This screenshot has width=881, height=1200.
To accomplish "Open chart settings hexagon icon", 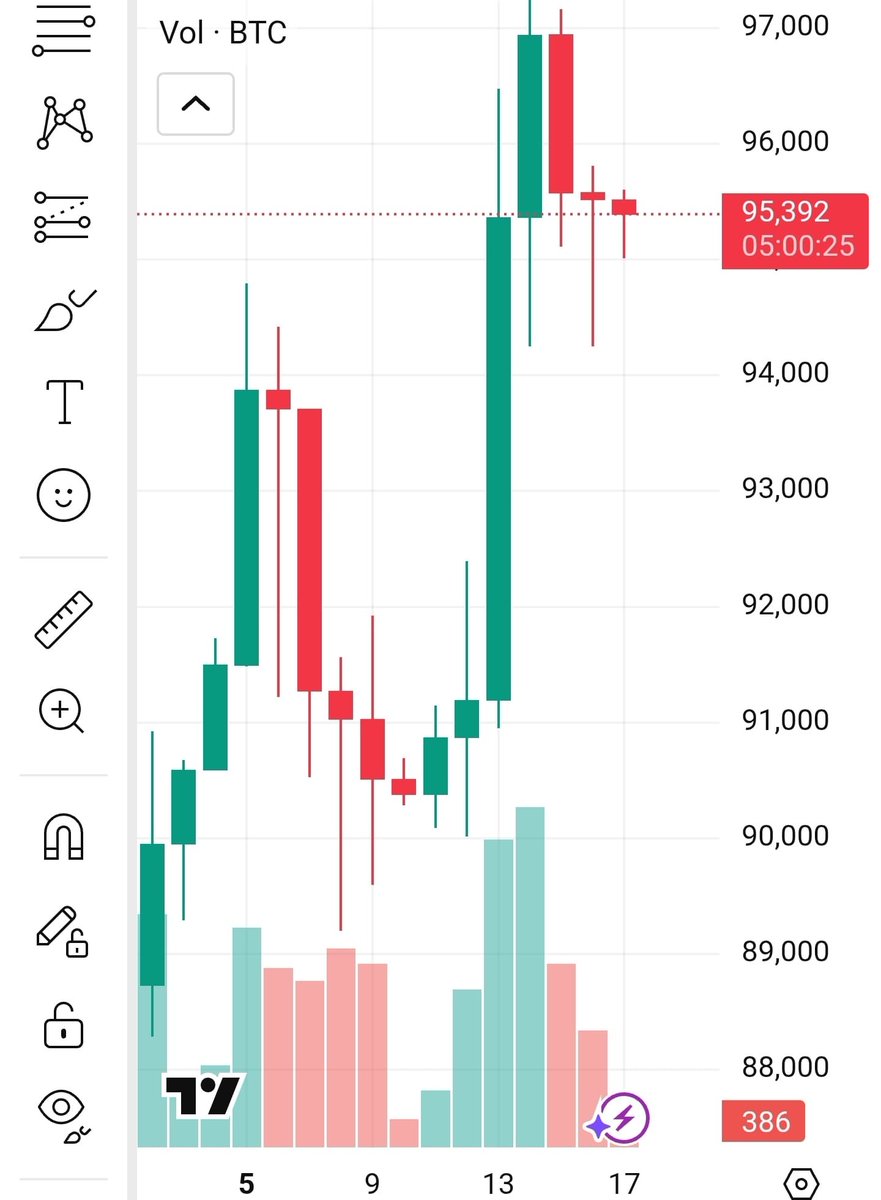I will (801, 1184).
